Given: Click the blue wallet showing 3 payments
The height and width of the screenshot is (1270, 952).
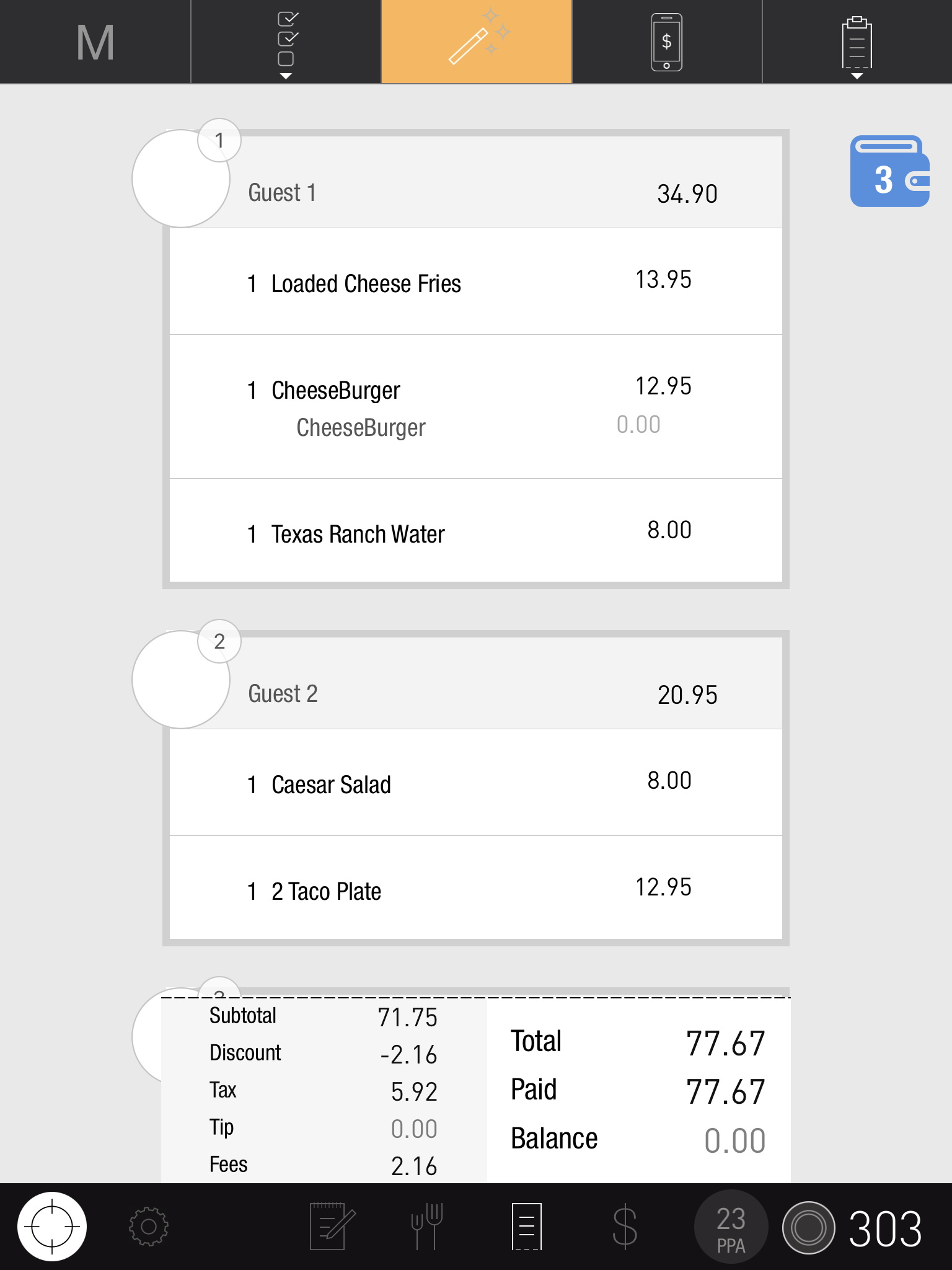Looking at the screenshot, I should pos(890,172).
